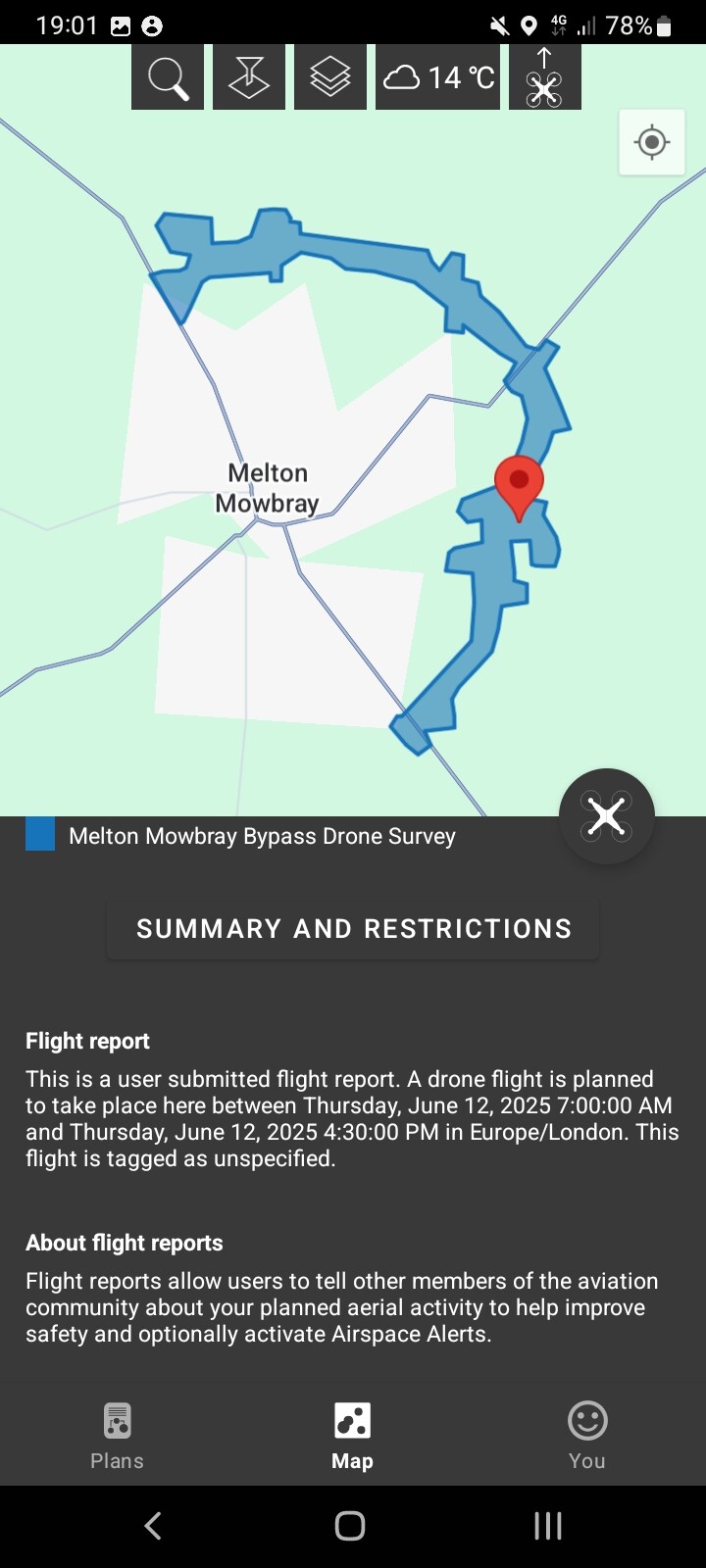Tap the airspace pin tool icon
Screen dimensions: 706x1568
[x=249, y=77]
